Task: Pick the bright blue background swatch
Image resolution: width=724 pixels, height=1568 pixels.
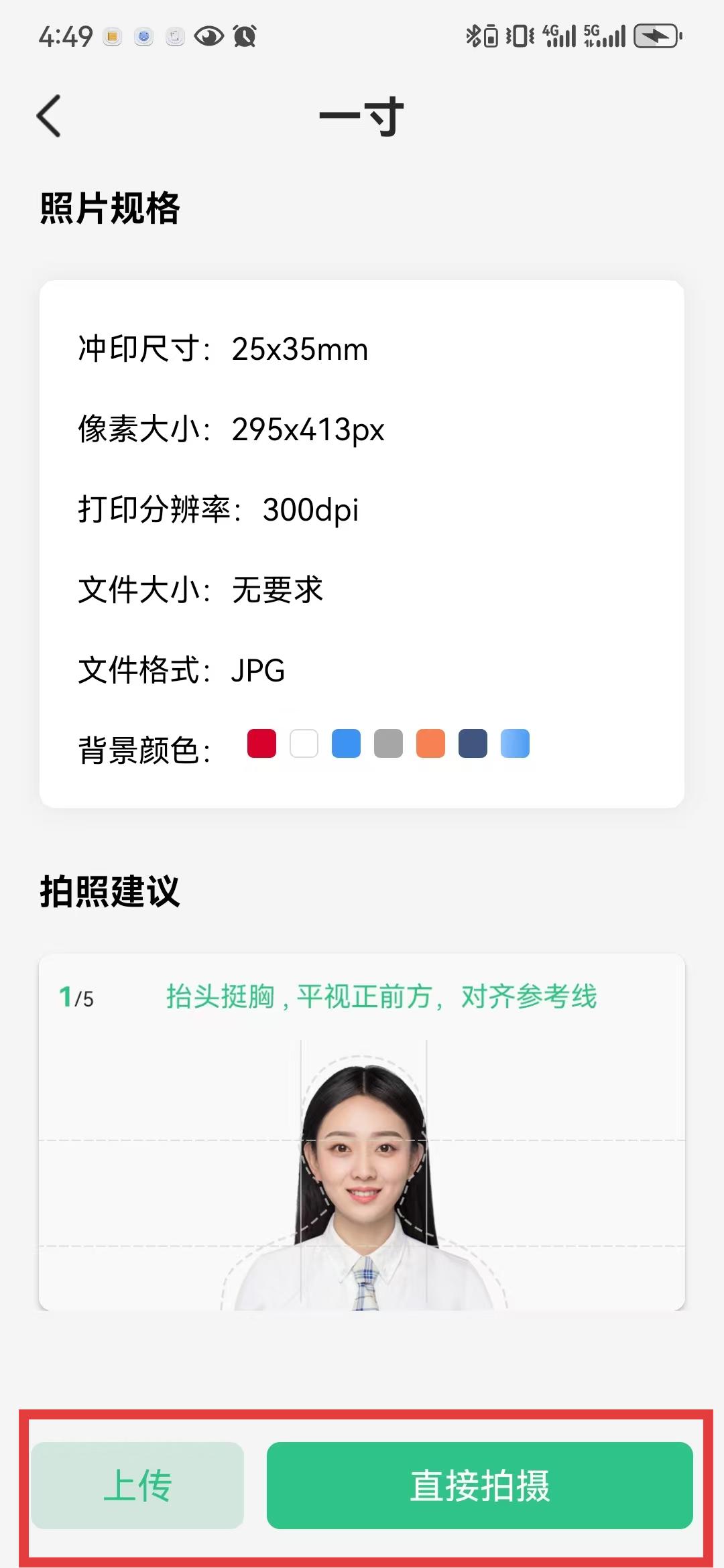Action: click(x=346, y=744)
